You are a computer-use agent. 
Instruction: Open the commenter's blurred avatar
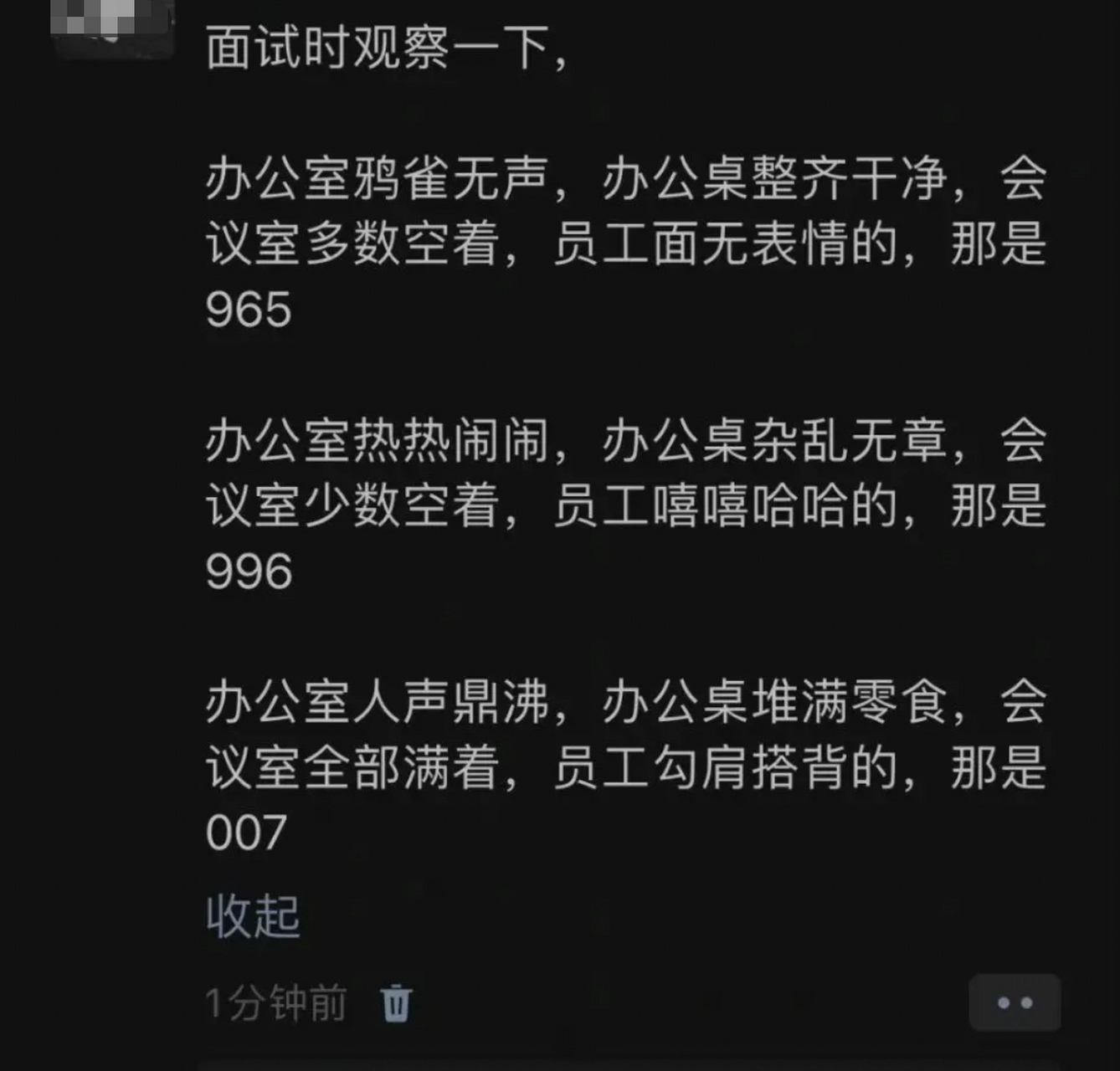[x=113, y=25]
